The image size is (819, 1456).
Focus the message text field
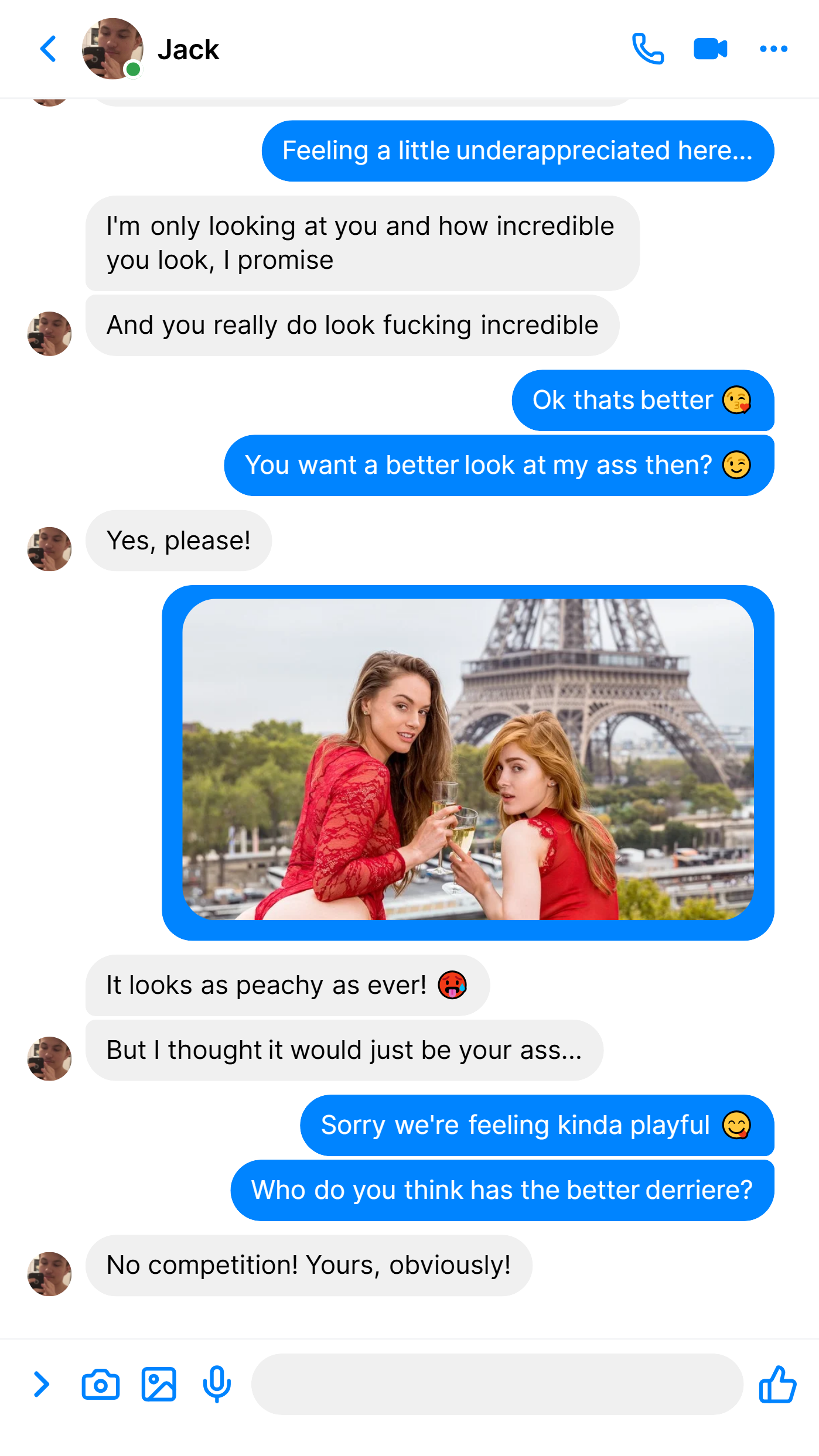point(497,1384)
